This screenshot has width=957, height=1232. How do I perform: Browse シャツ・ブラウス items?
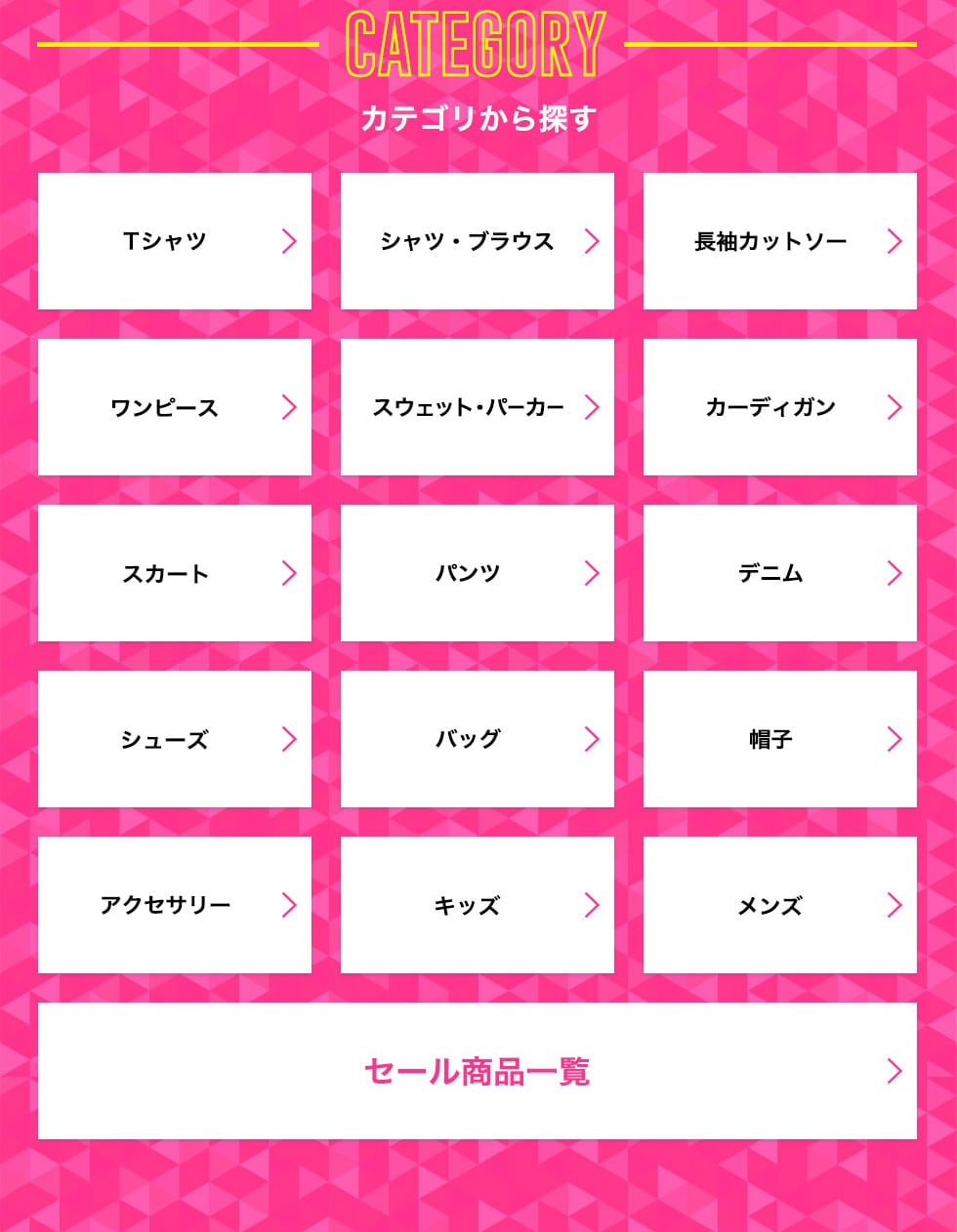click(x=477, y=241)
